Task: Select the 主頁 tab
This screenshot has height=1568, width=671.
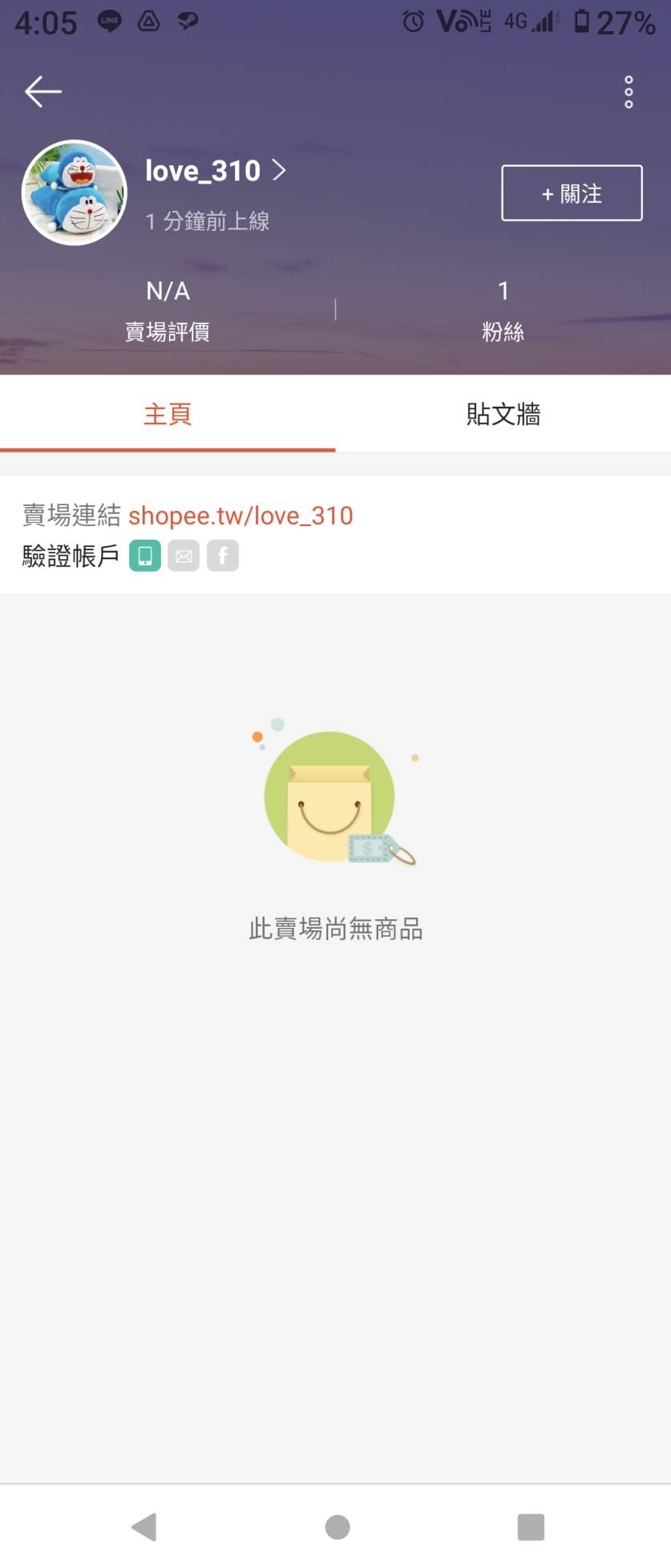Action: pyautogui.click(x=168, y=414)
